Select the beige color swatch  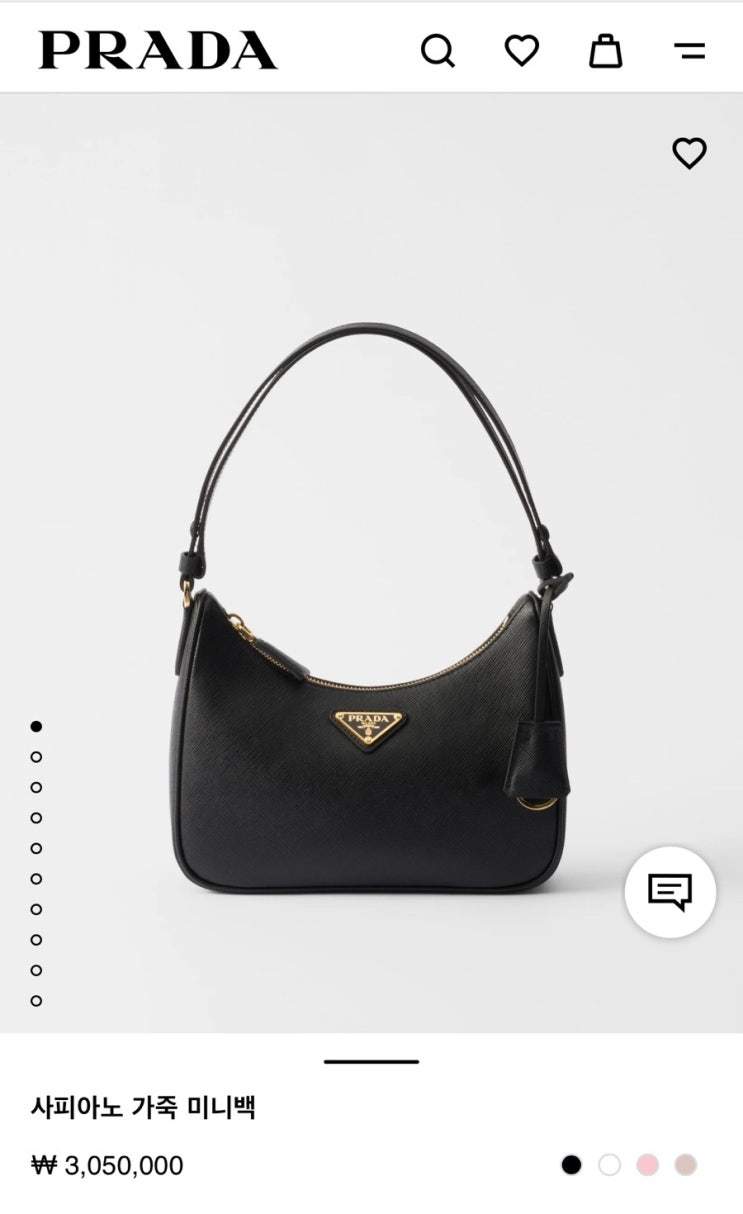685,1165
